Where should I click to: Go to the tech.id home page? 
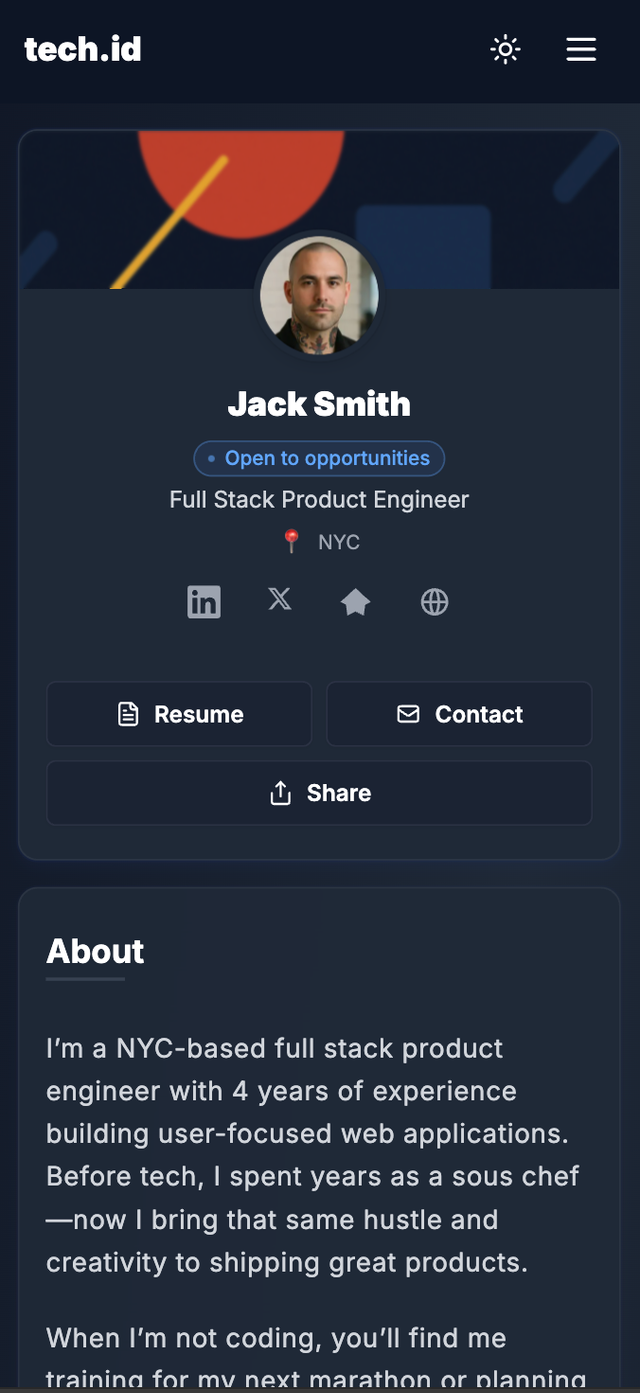(x=83, y=49)
